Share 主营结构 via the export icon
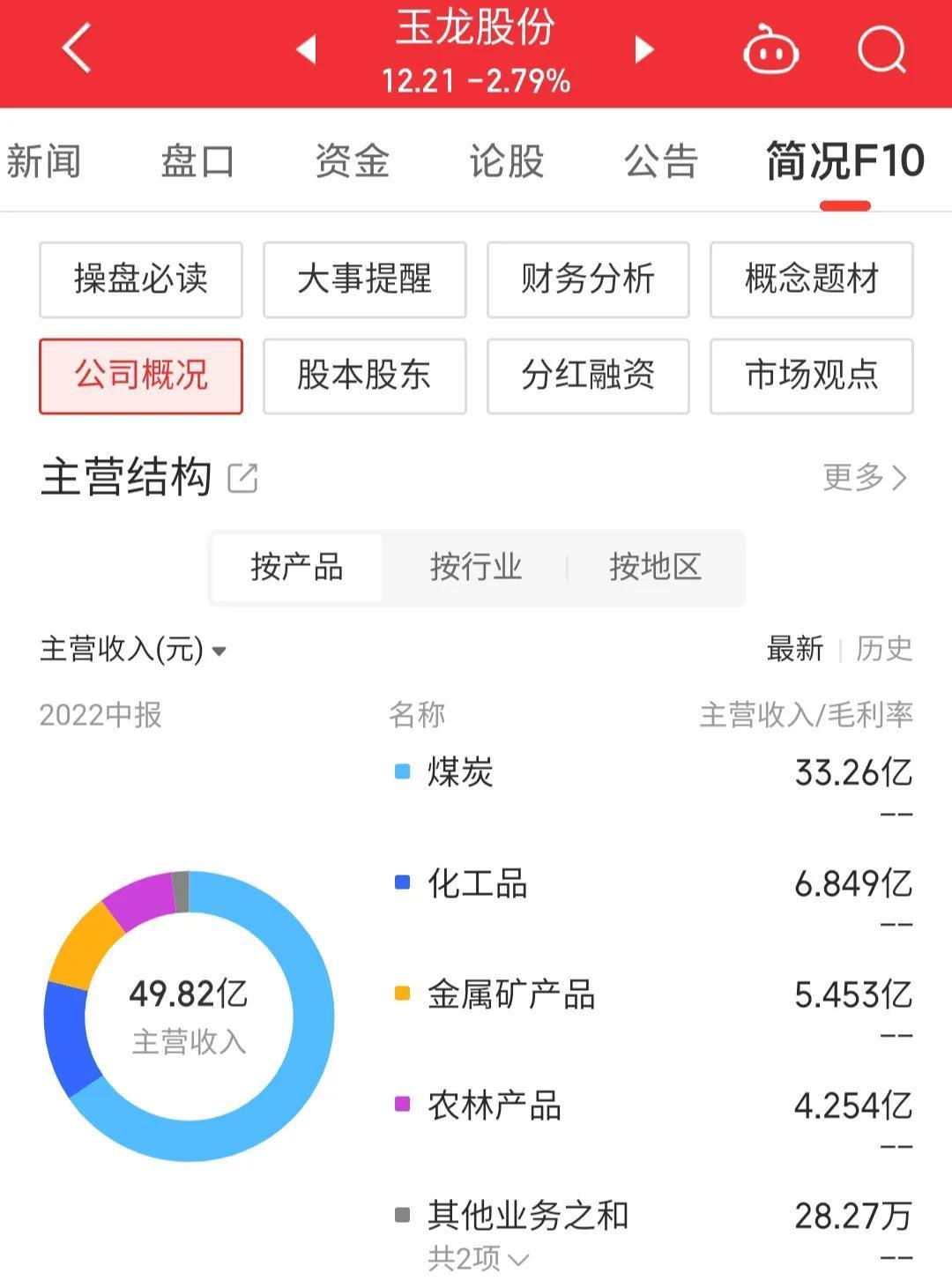This screenshot has width=952, height=1281. click(x=242, y=478)
